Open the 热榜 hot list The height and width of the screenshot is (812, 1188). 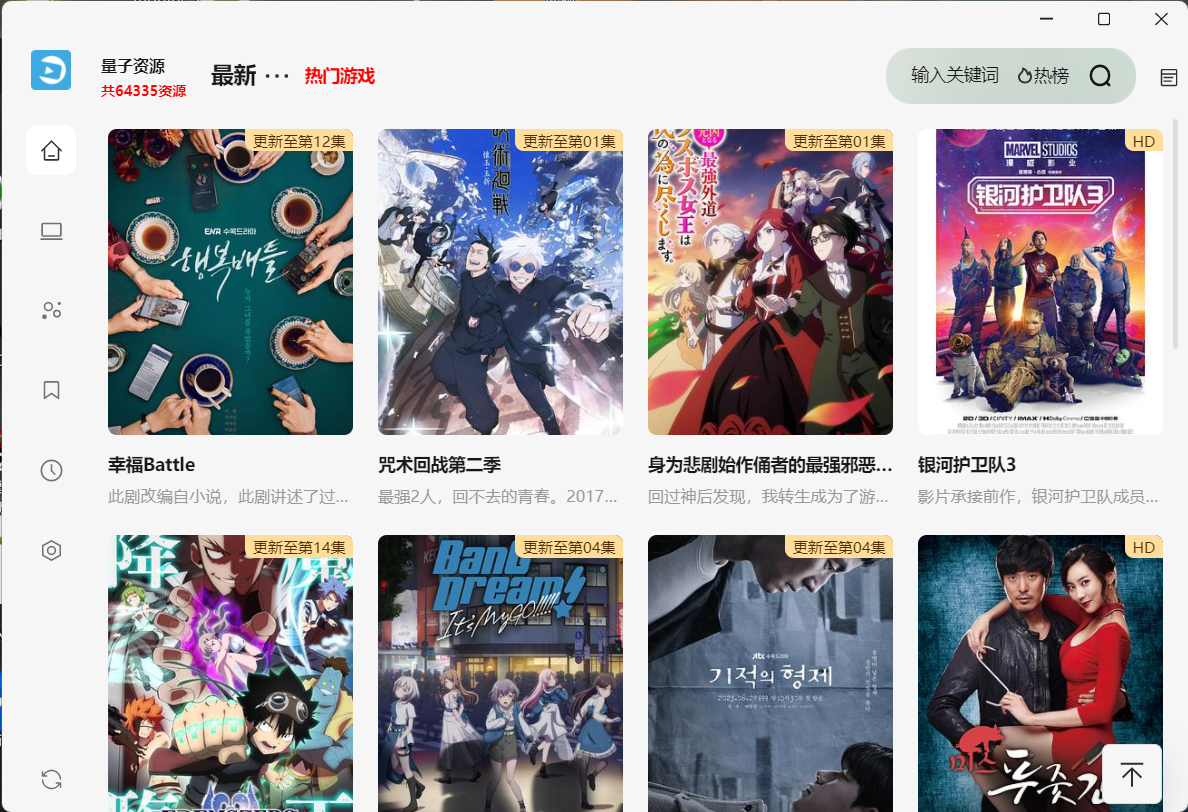pos(1043,76)
